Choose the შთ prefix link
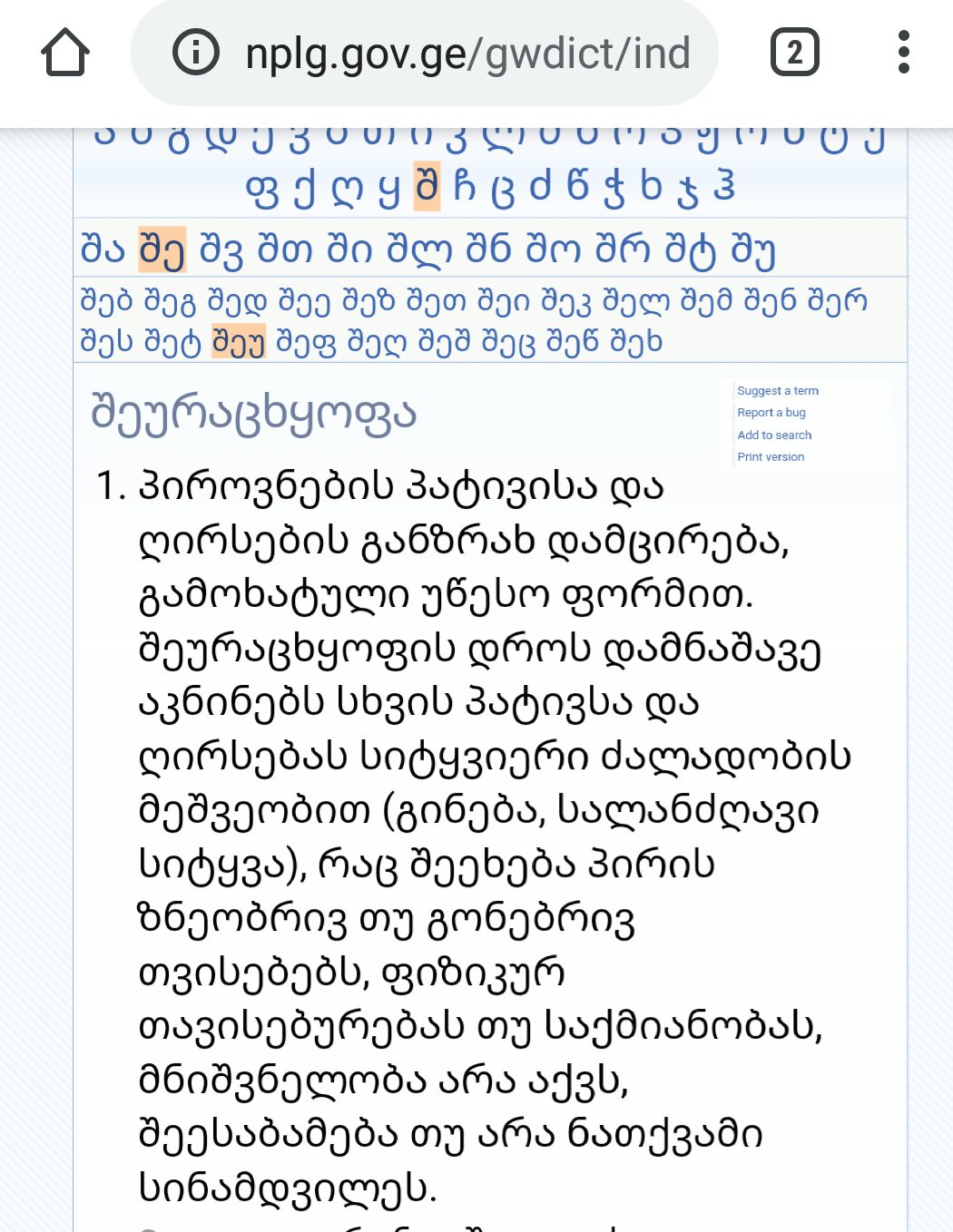This screenshot has height=1232, width=953. [x=285, y=249]
